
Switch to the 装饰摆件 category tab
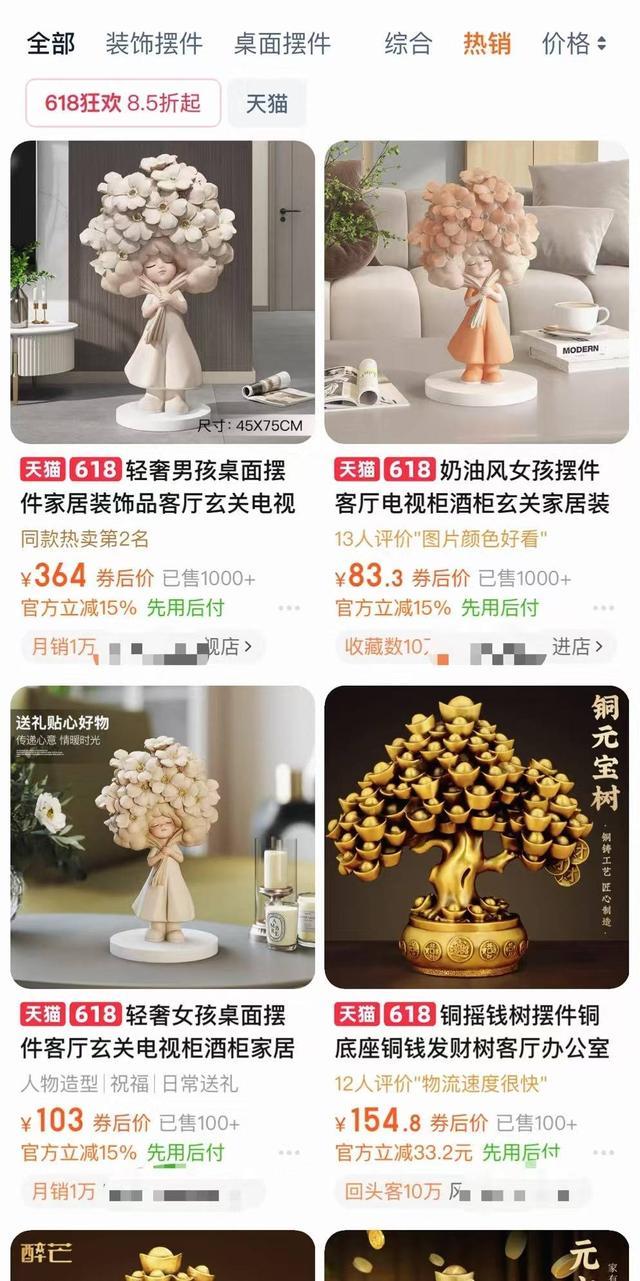tap(154, 44)
